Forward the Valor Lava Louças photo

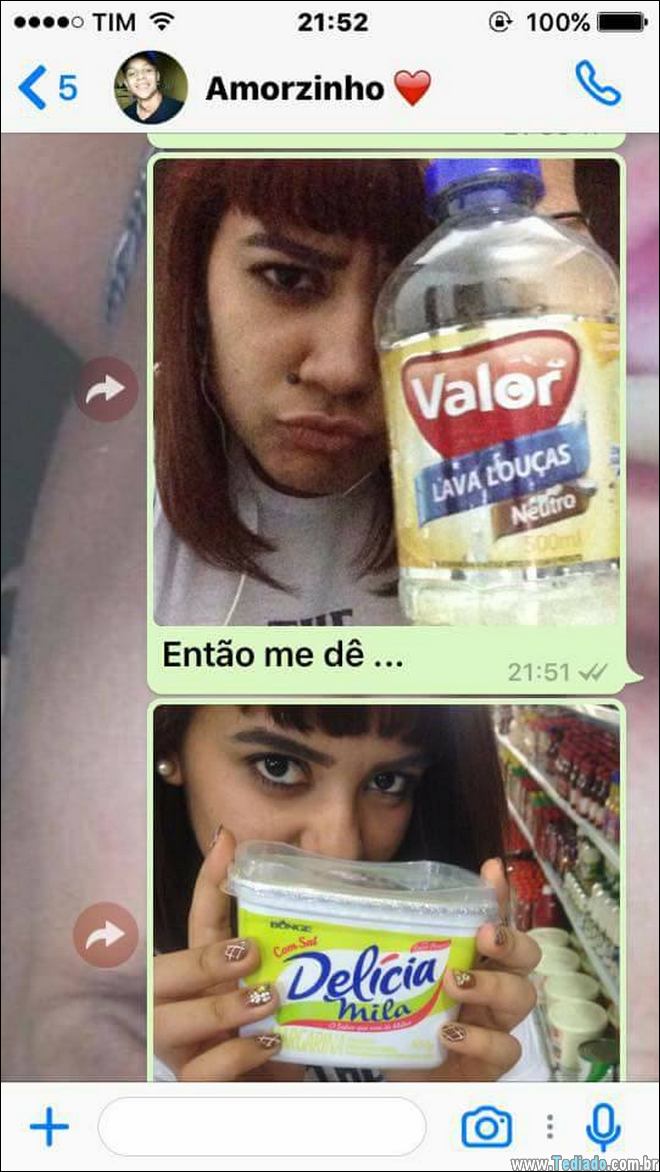106,391
